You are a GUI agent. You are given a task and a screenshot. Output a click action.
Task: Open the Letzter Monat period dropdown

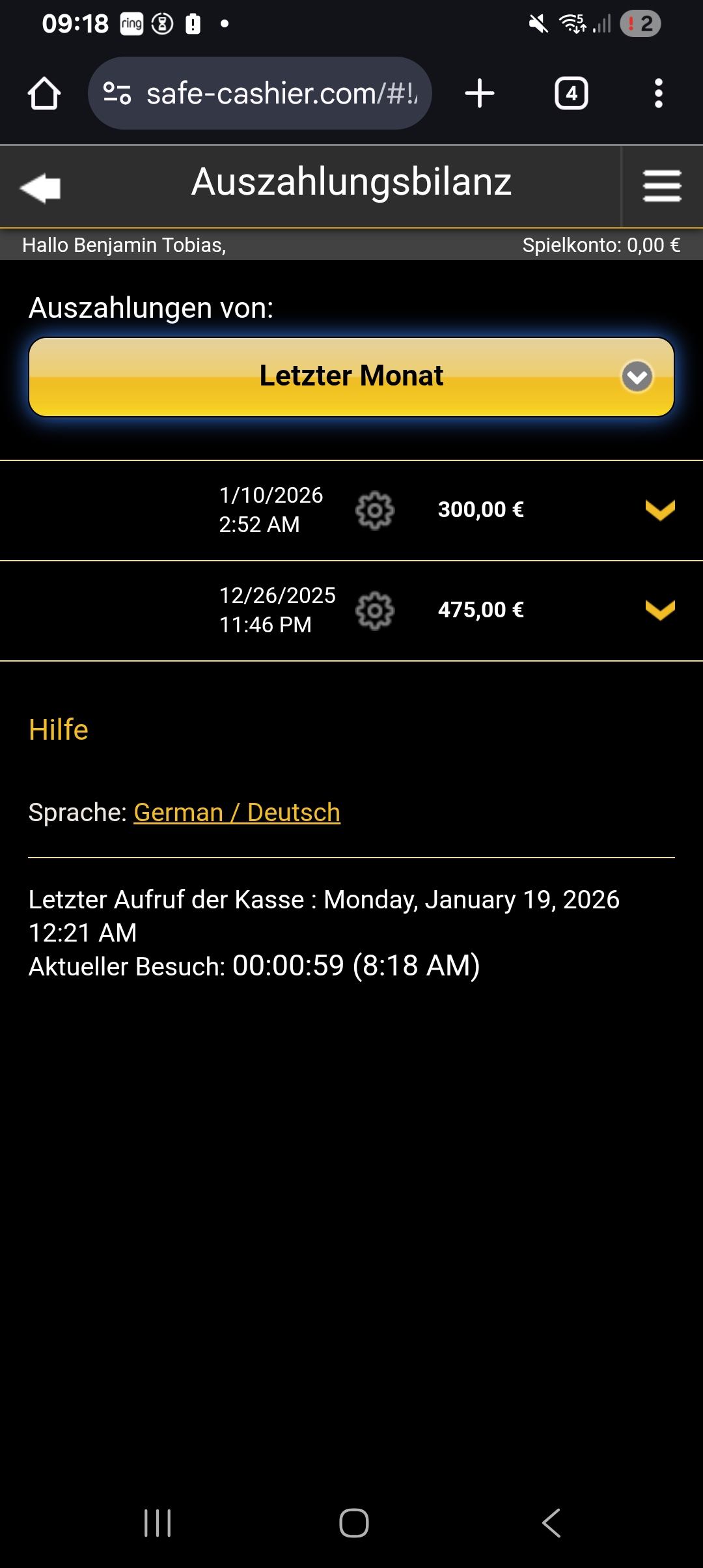[351, 377]
